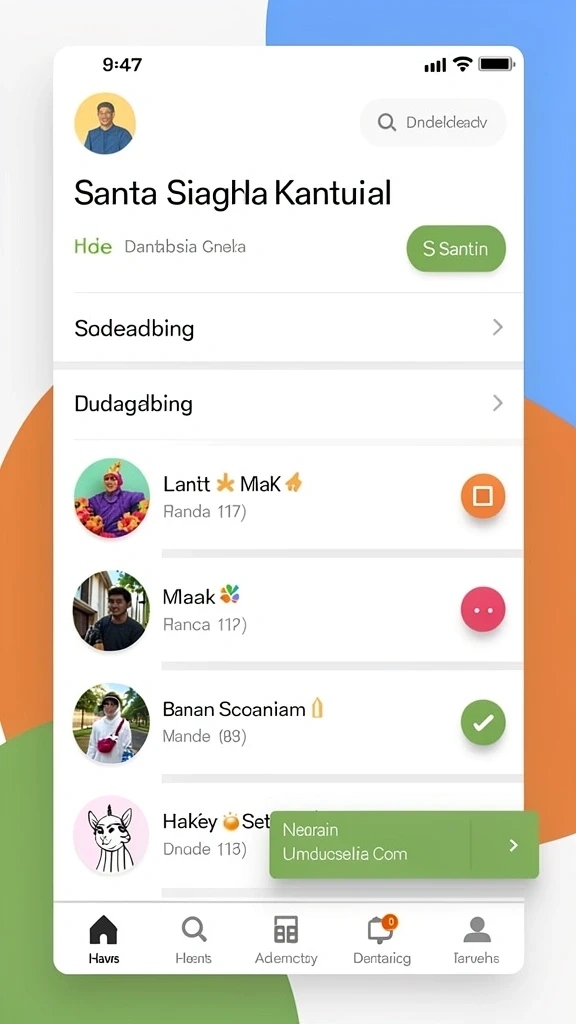Open the Banan Scoaniam contact row
Image resolution: width=576 pixels, height=1024 pixels.
coord(288,722)
